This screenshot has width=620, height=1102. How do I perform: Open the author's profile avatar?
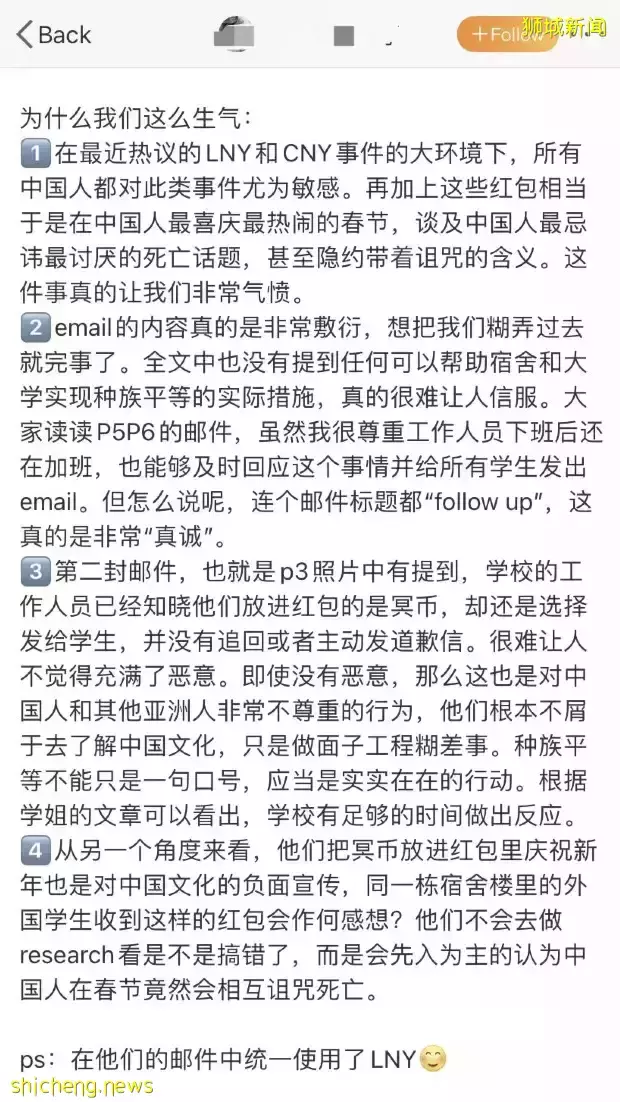(x=237, y=34)
